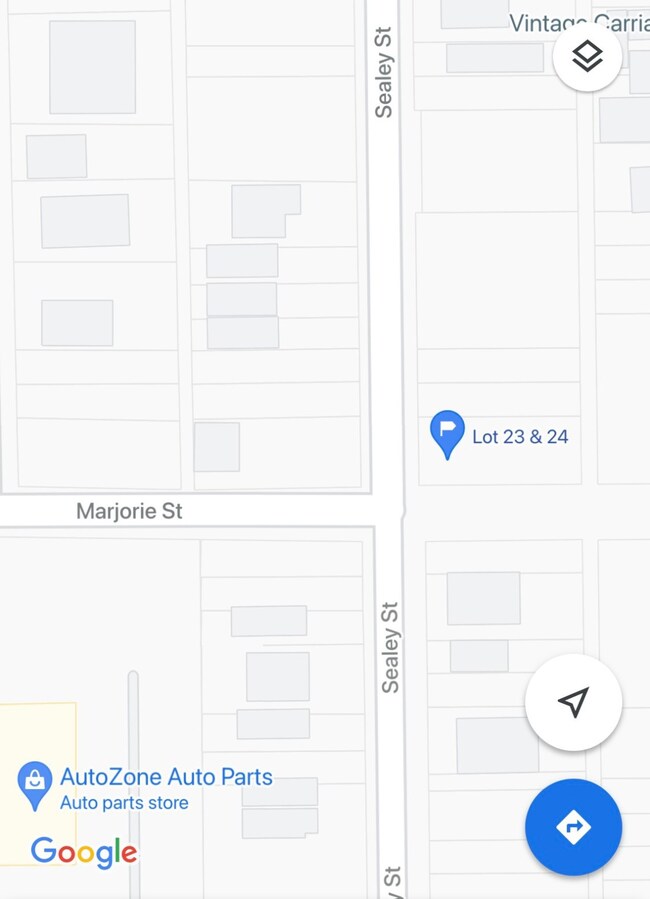Tap the blue directions button
This screenshot has height=899, width=650.
tap(573, 827)
